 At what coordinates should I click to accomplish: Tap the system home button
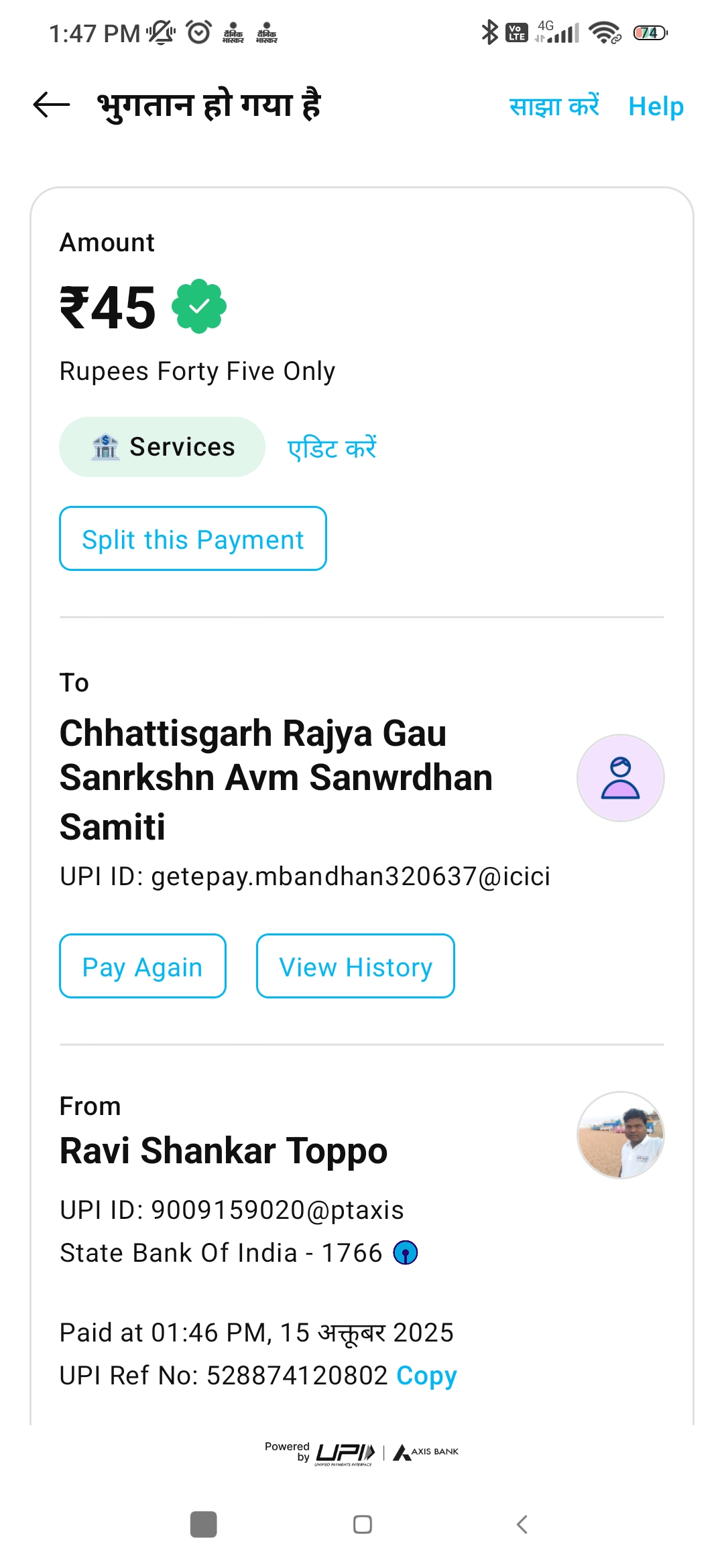[363, 1524]
